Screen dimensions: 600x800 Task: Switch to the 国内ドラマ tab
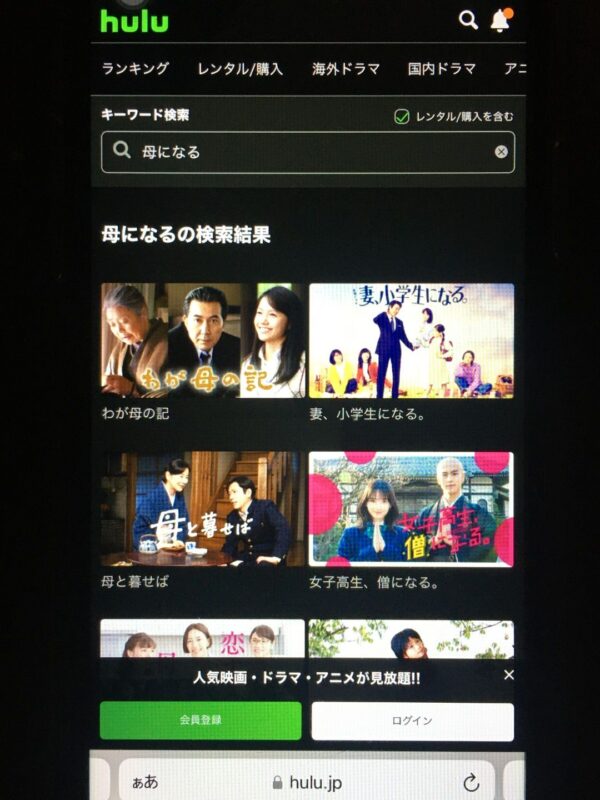click(441, 69)
